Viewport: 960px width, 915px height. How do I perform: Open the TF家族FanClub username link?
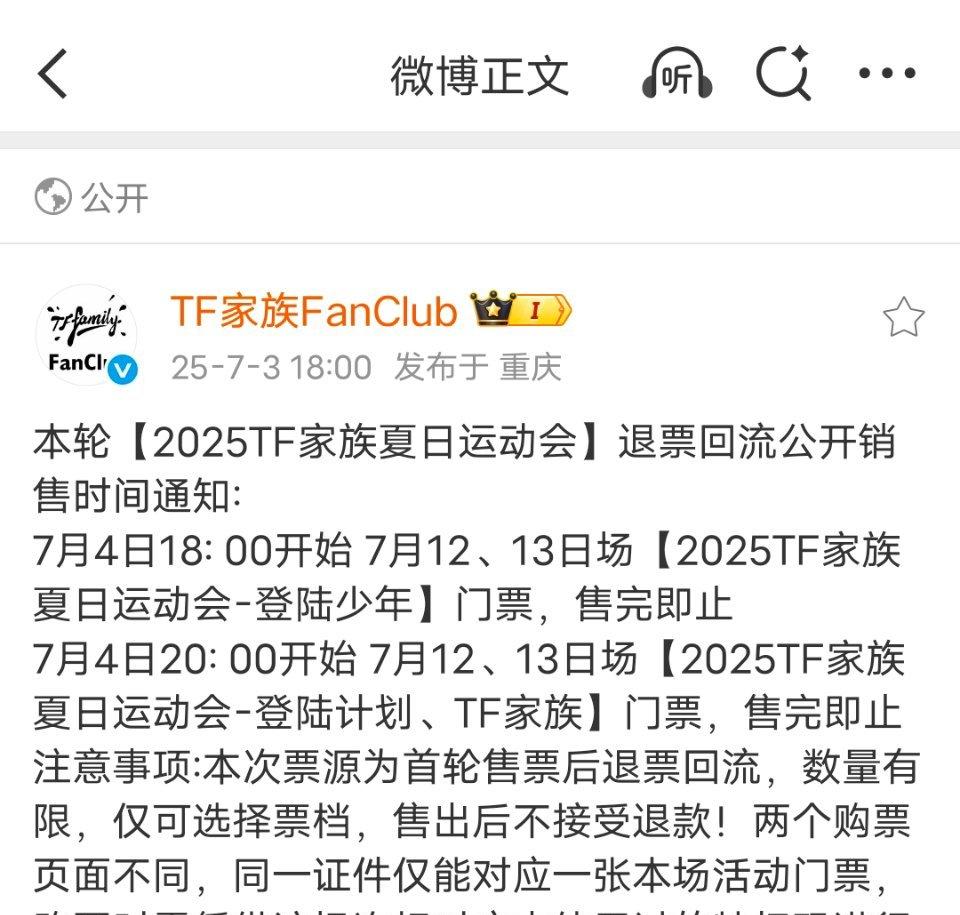pyautogui.click(x=313, y=312)
